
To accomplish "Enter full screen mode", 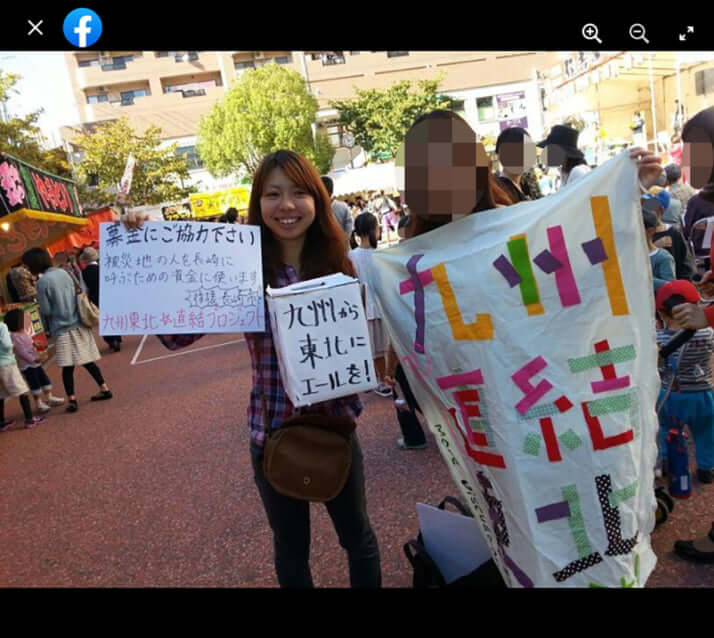I will pos(686,33).
